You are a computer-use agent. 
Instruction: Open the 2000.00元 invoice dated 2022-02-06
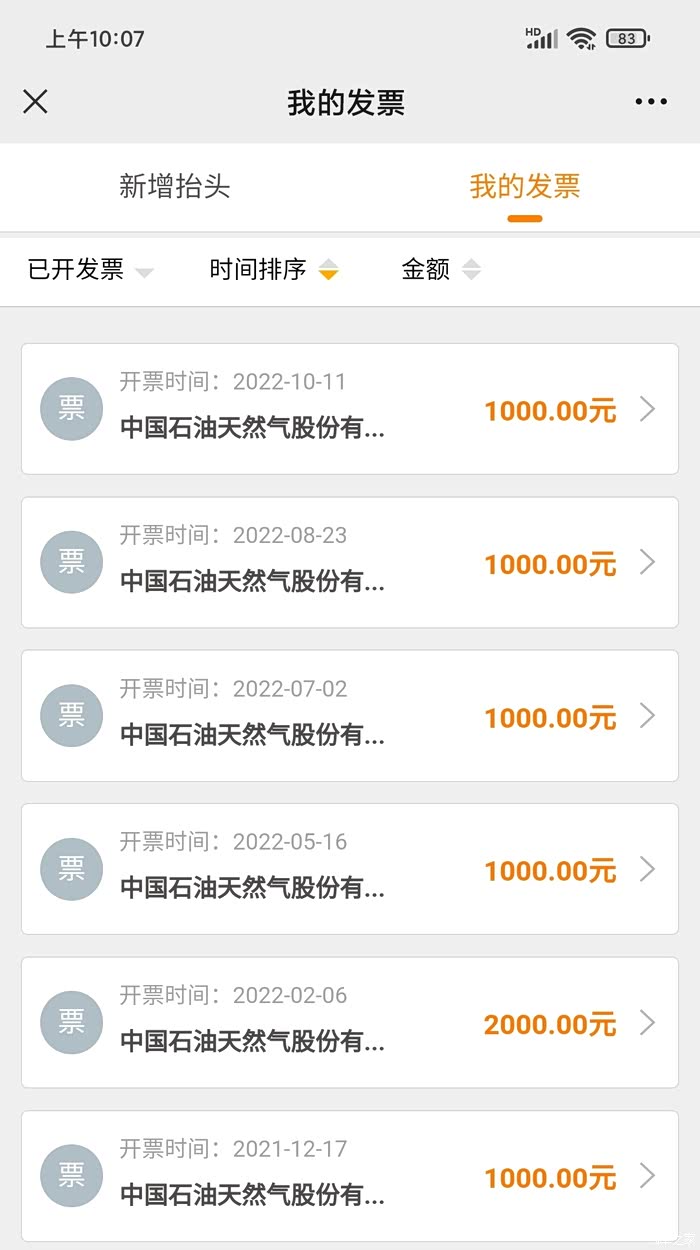pos(350,1022)
